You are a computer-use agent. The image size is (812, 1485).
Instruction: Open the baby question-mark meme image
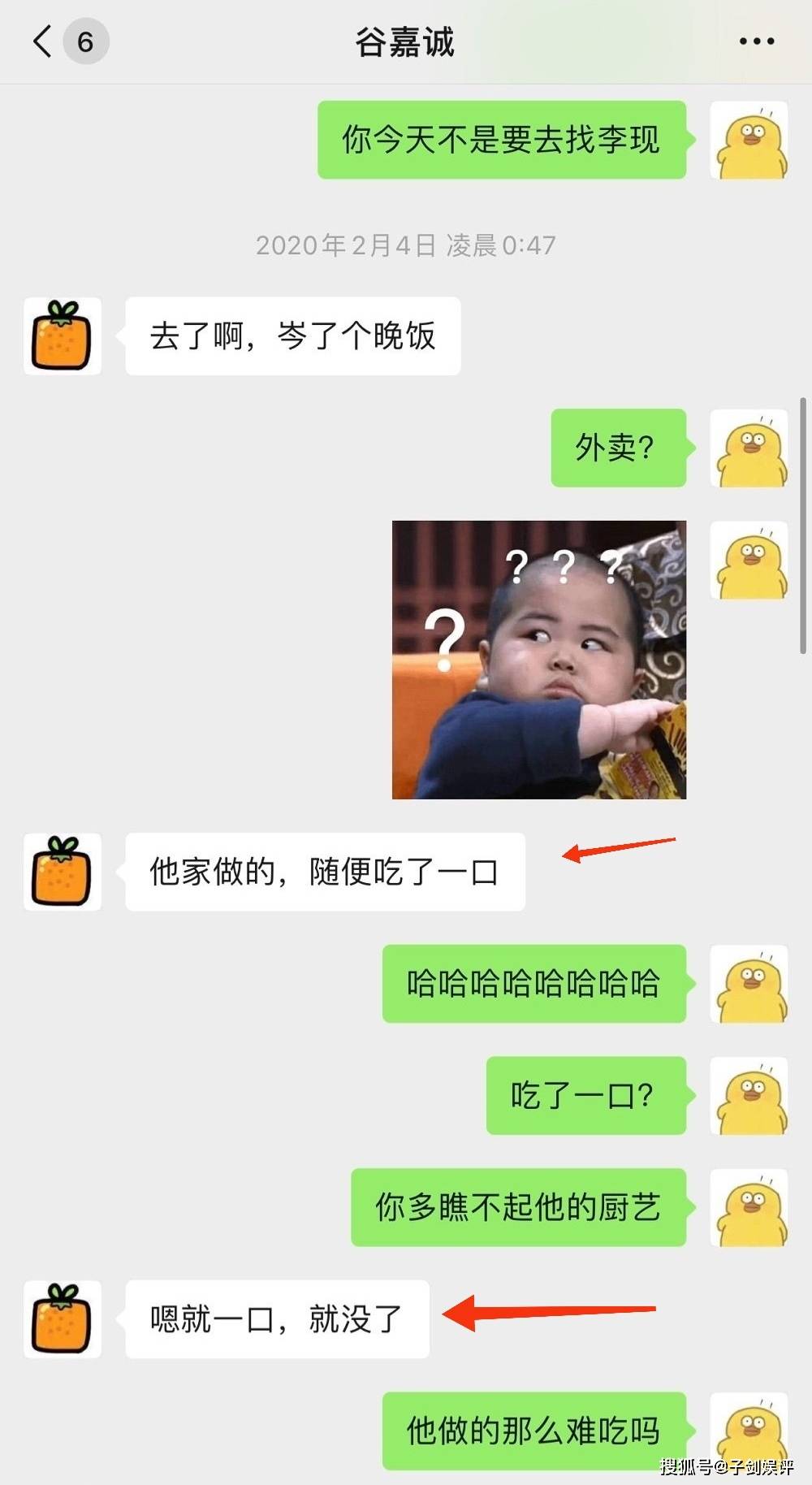(539, 660)
